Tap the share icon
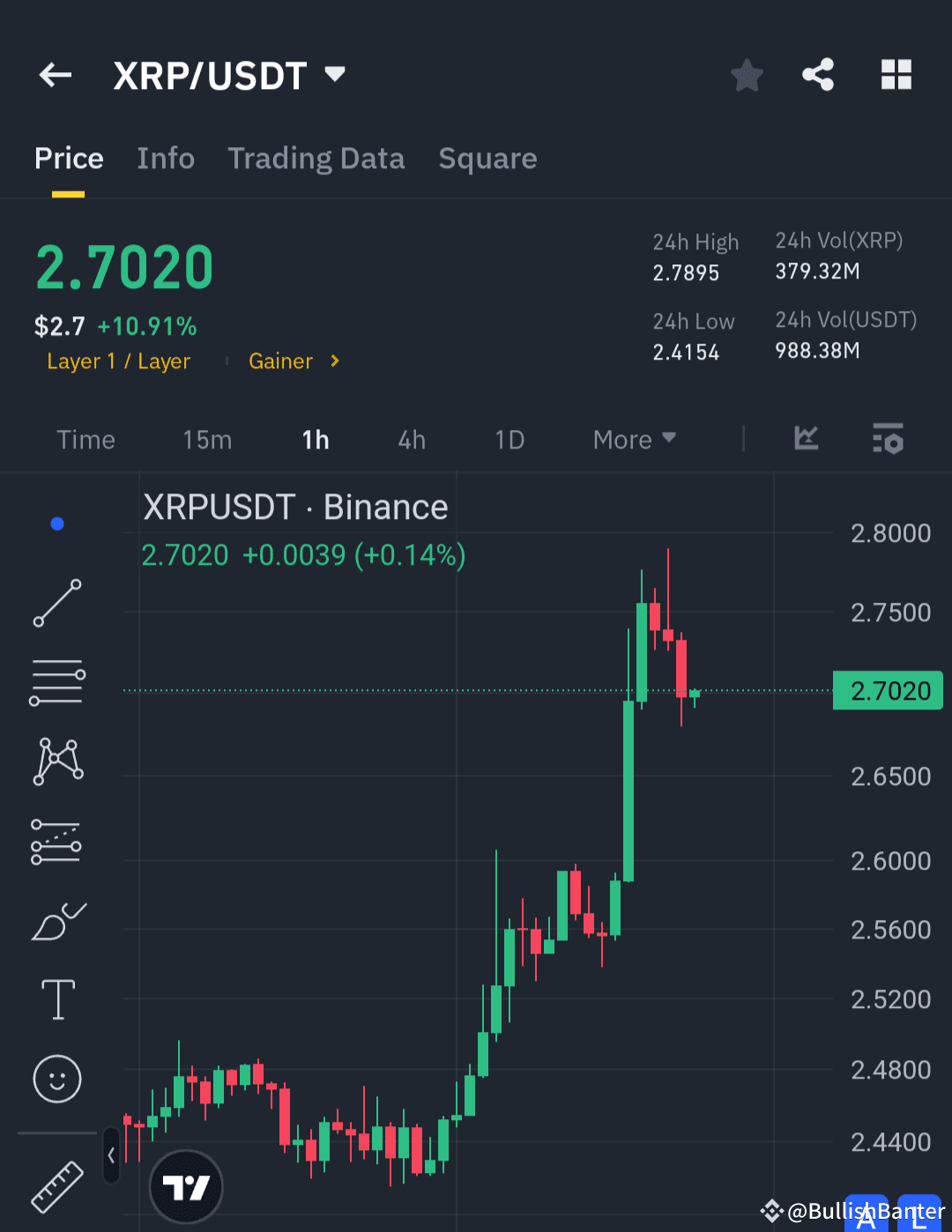The width and height of the screenshot is (952, 1232). [818, 75]
